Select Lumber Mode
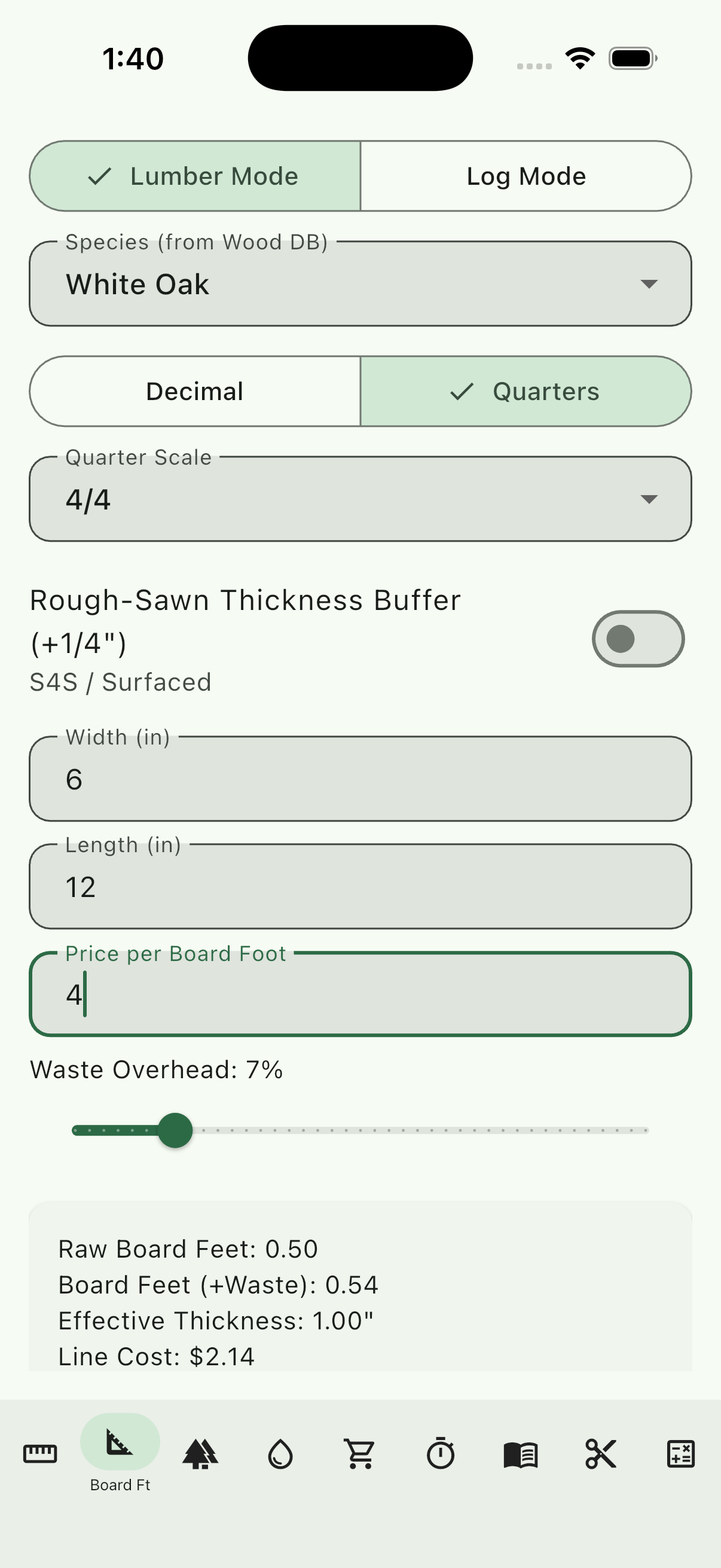Screen dimensions: 721x1568 (x=195, y=176)
